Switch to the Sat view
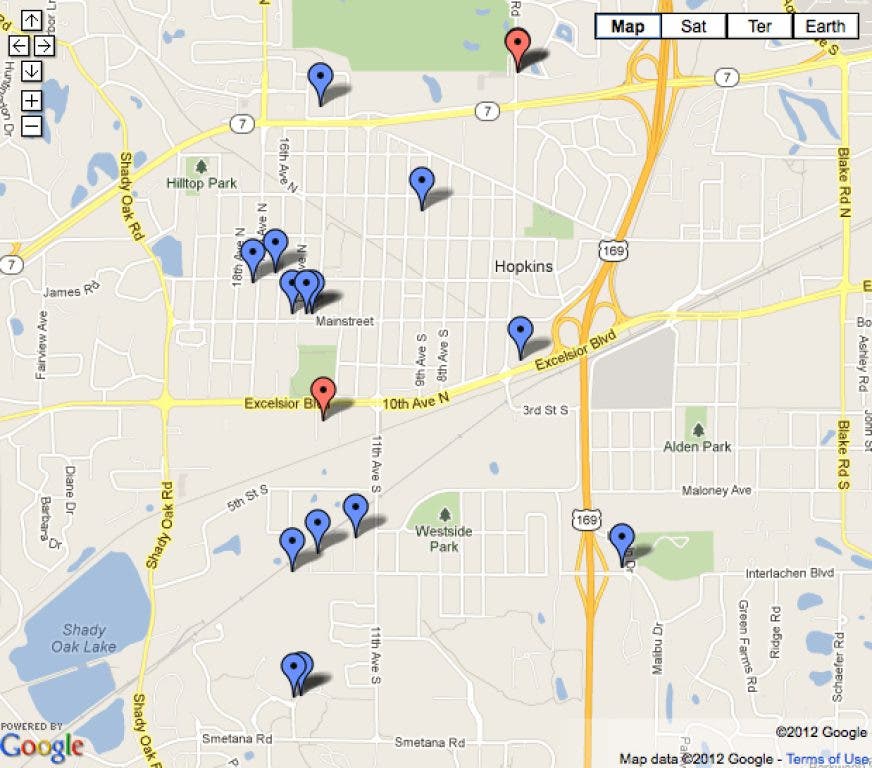Viewport: 872px width, 768px height. click(x=693, y=27)
